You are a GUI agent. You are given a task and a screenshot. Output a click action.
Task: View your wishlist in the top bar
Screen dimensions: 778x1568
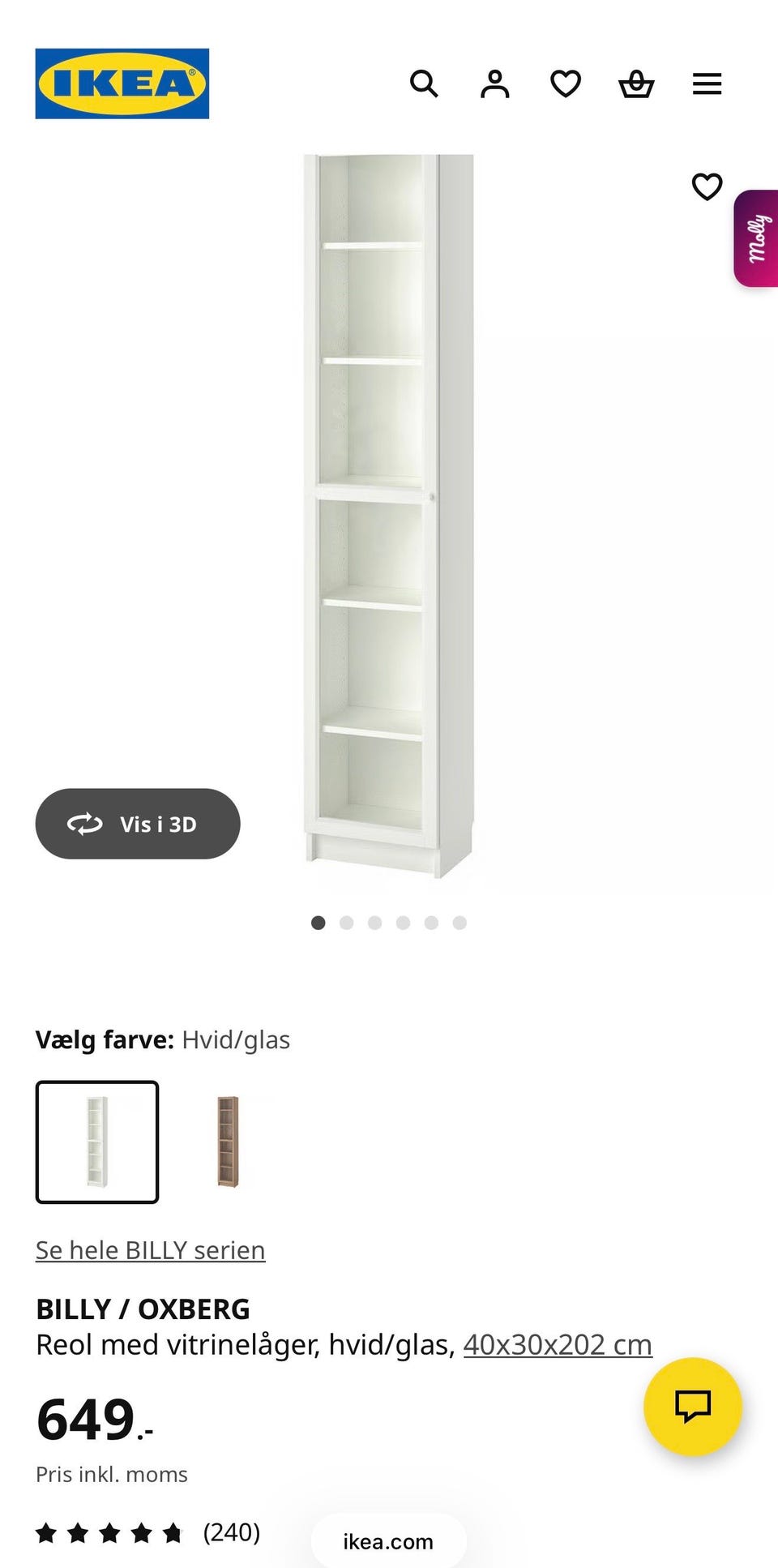[566, 84]
